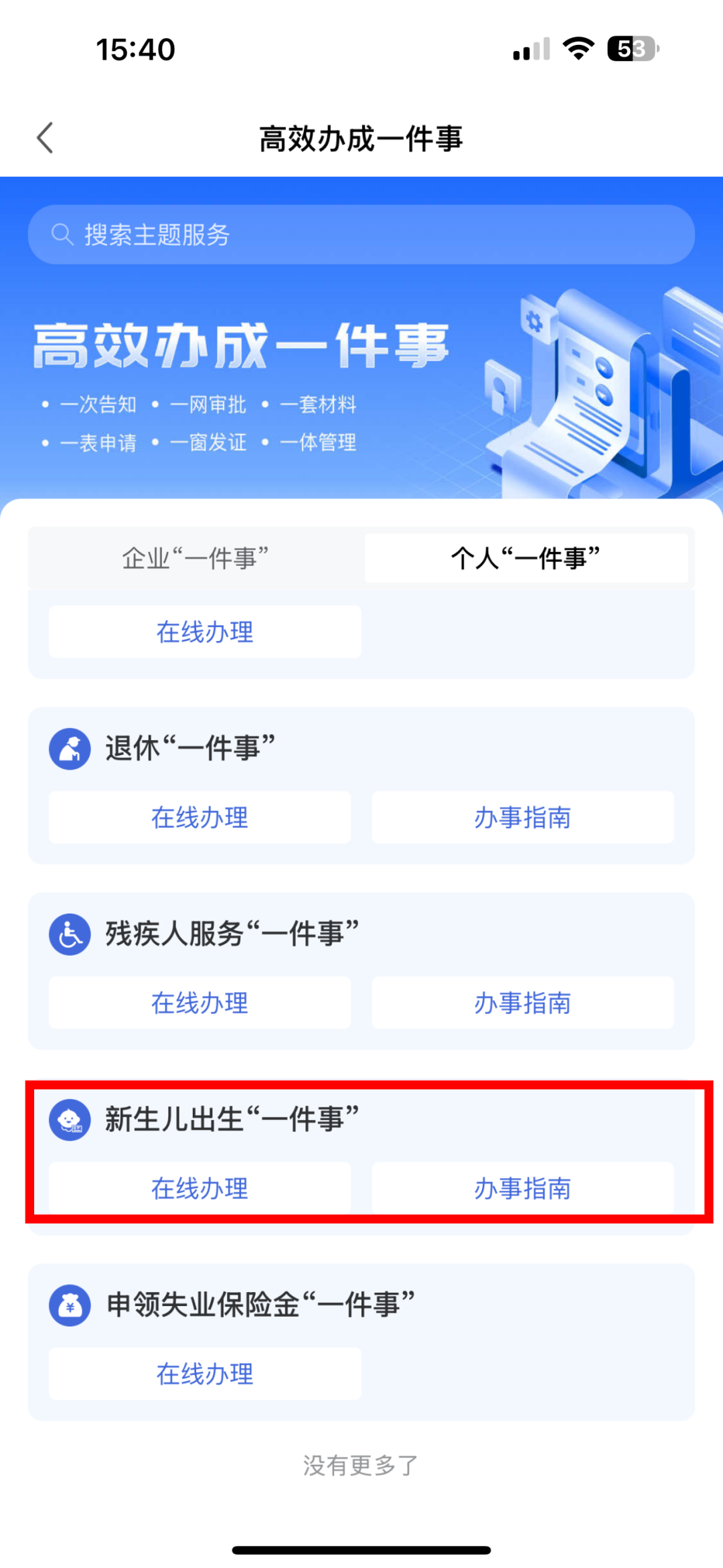The height and width of the screenshot is (1568, 723).
Task: Choose 在线办理 for 新生儿出生“一件事”
Action: (199, 1188)
